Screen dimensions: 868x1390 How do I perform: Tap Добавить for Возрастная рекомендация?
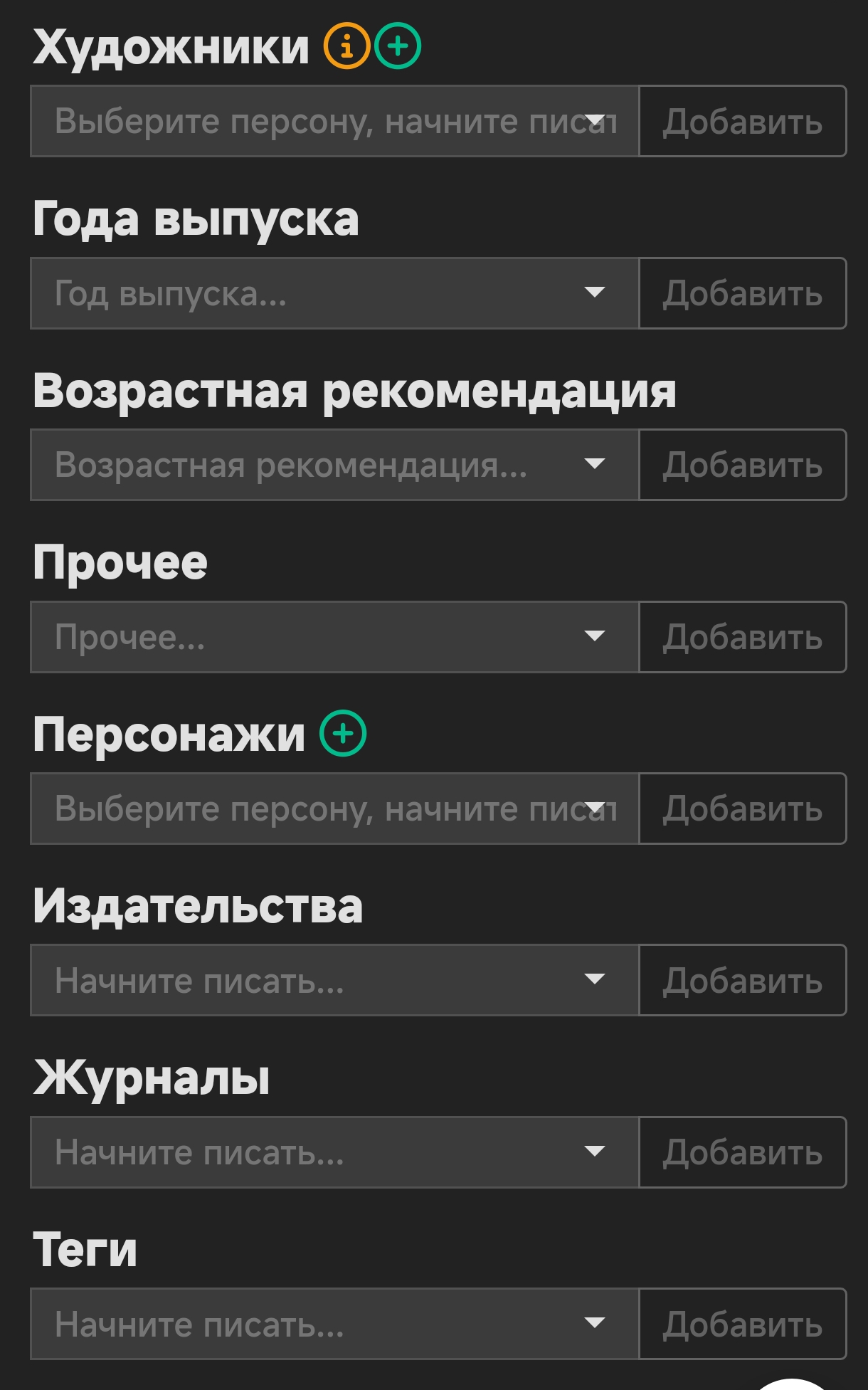[742, 465]
